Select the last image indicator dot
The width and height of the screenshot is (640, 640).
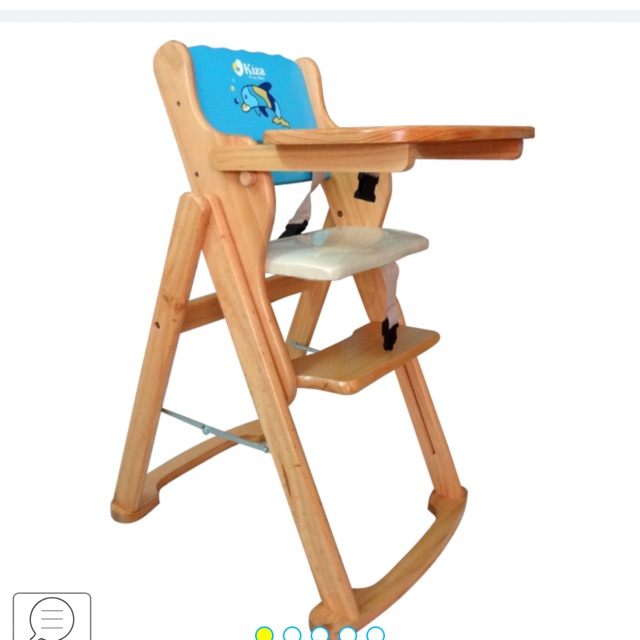[x=375, y=634]
